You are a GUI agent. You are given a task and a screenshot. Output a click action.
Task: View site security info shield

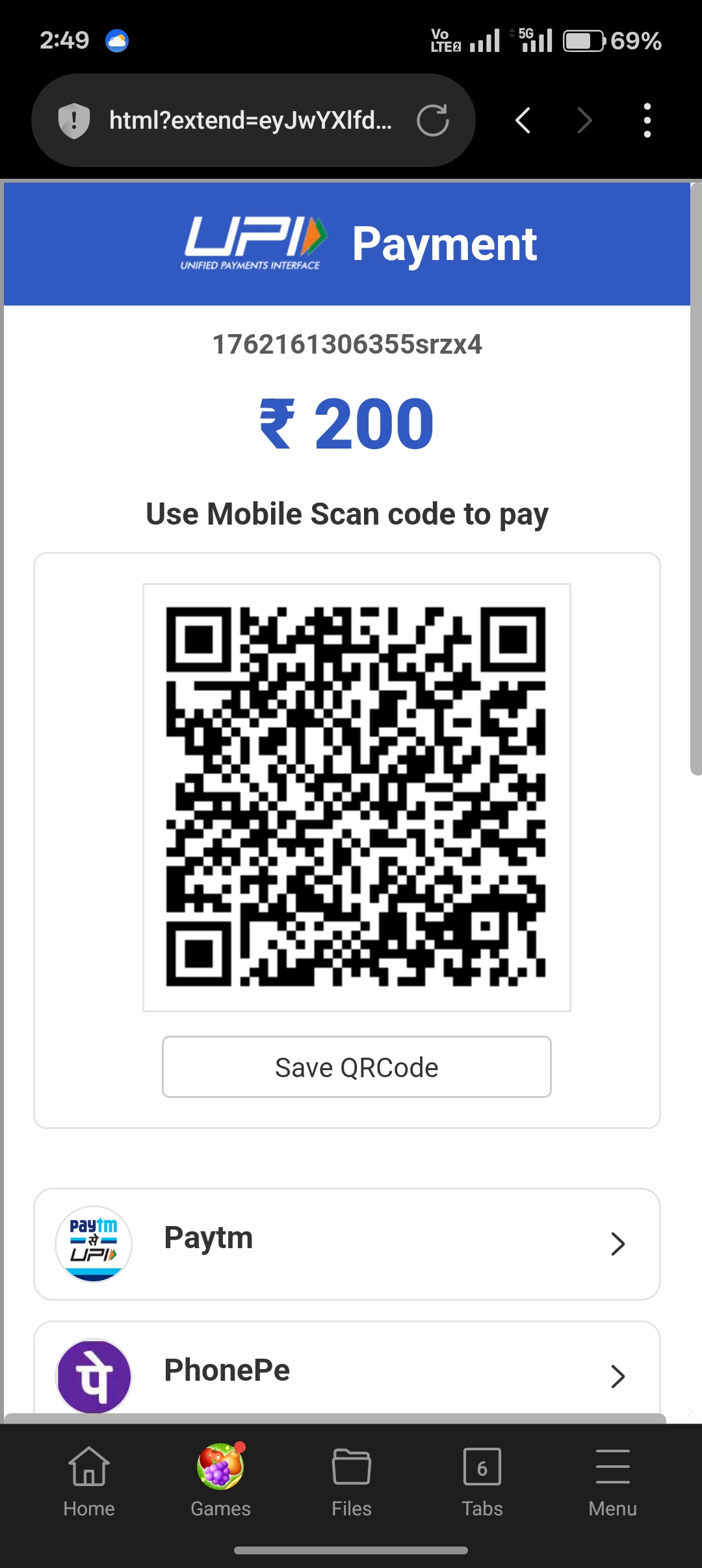coord(74,120)
